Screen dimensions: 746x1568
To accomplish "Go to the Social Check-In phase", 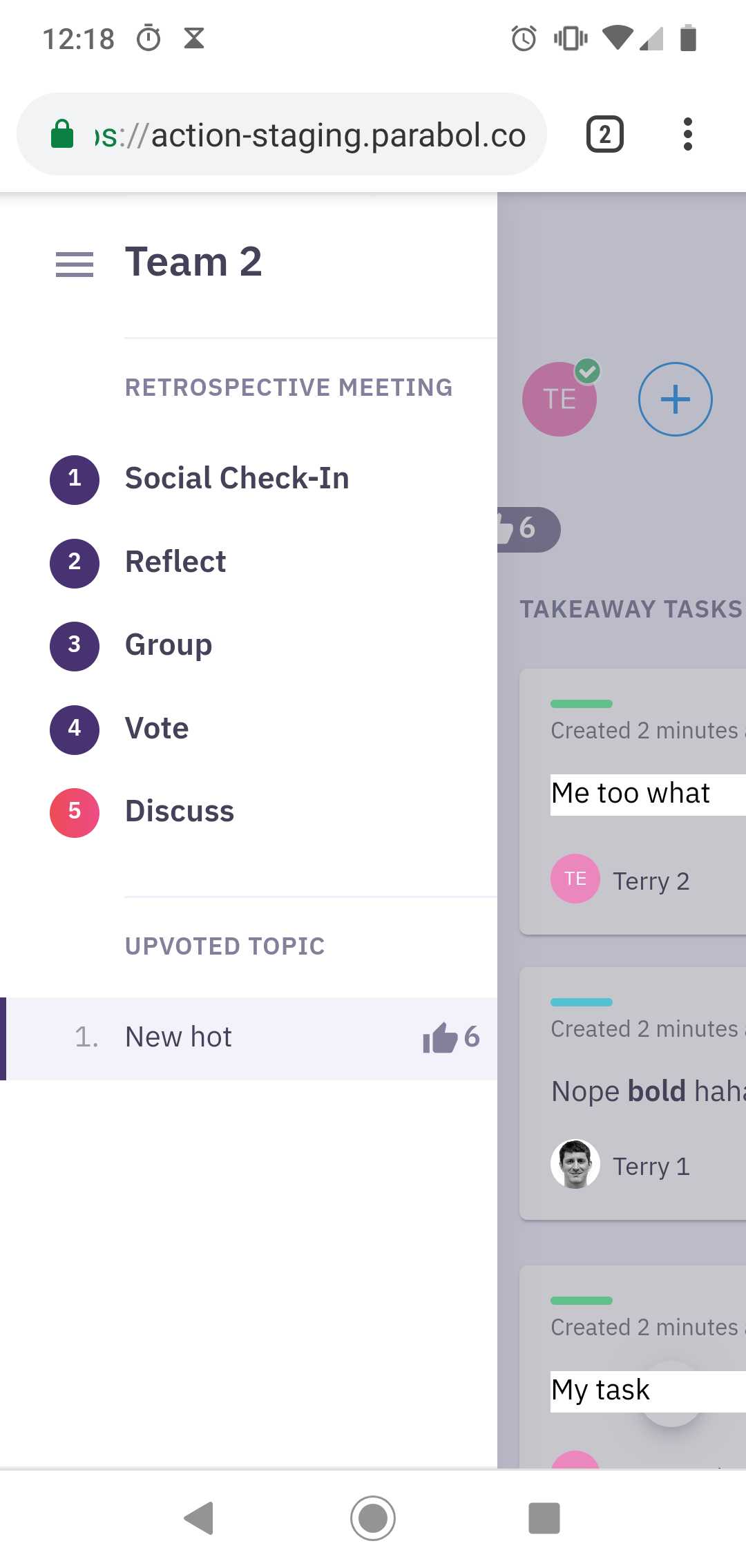I will coord(236,479).
